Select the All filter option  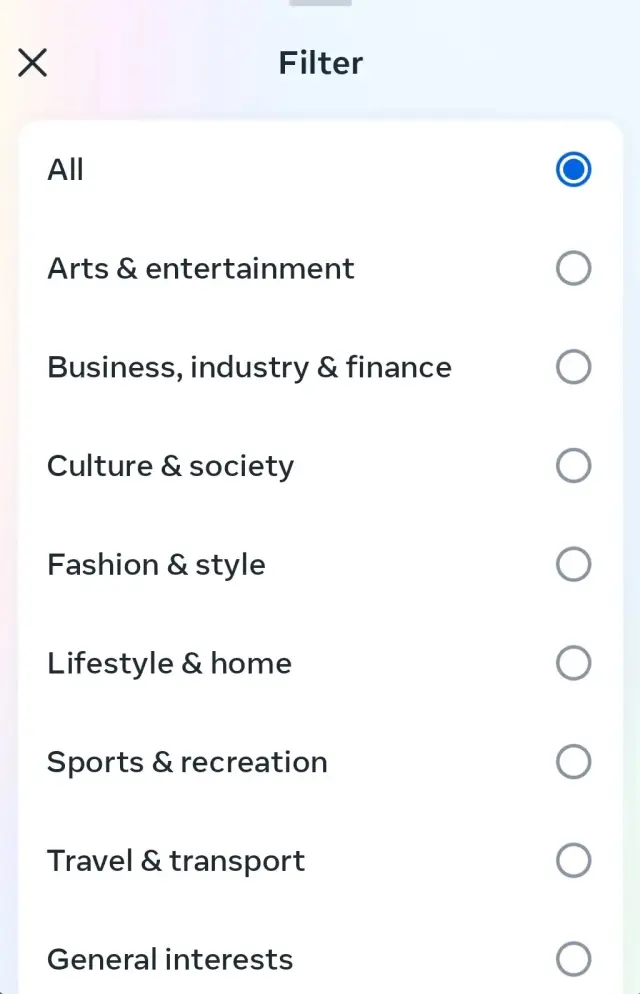pos(573,170)
